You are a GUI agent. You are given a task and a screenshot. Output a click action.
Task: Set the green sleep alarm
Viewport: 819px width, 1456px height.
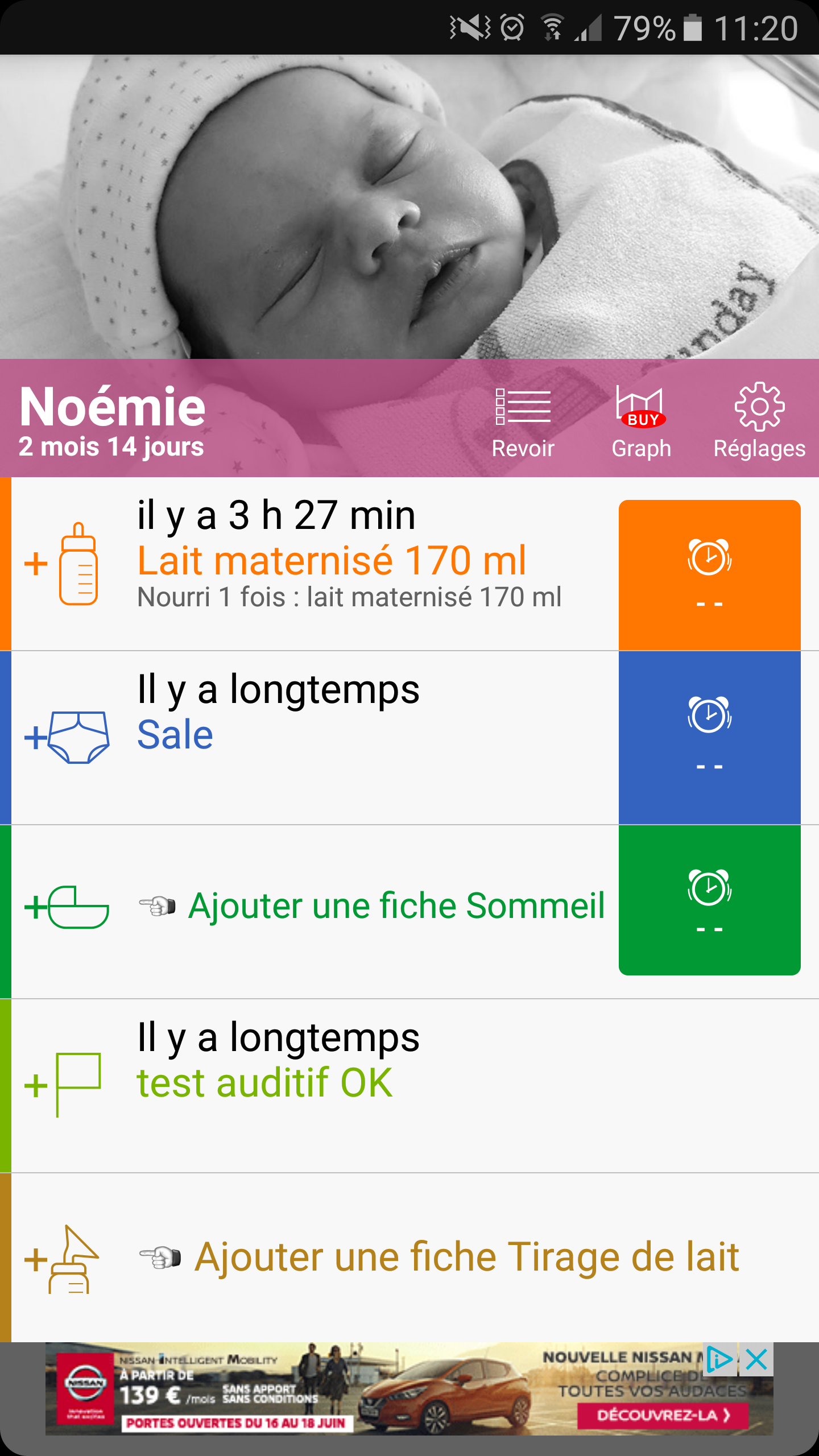click(x=709, y=900)
